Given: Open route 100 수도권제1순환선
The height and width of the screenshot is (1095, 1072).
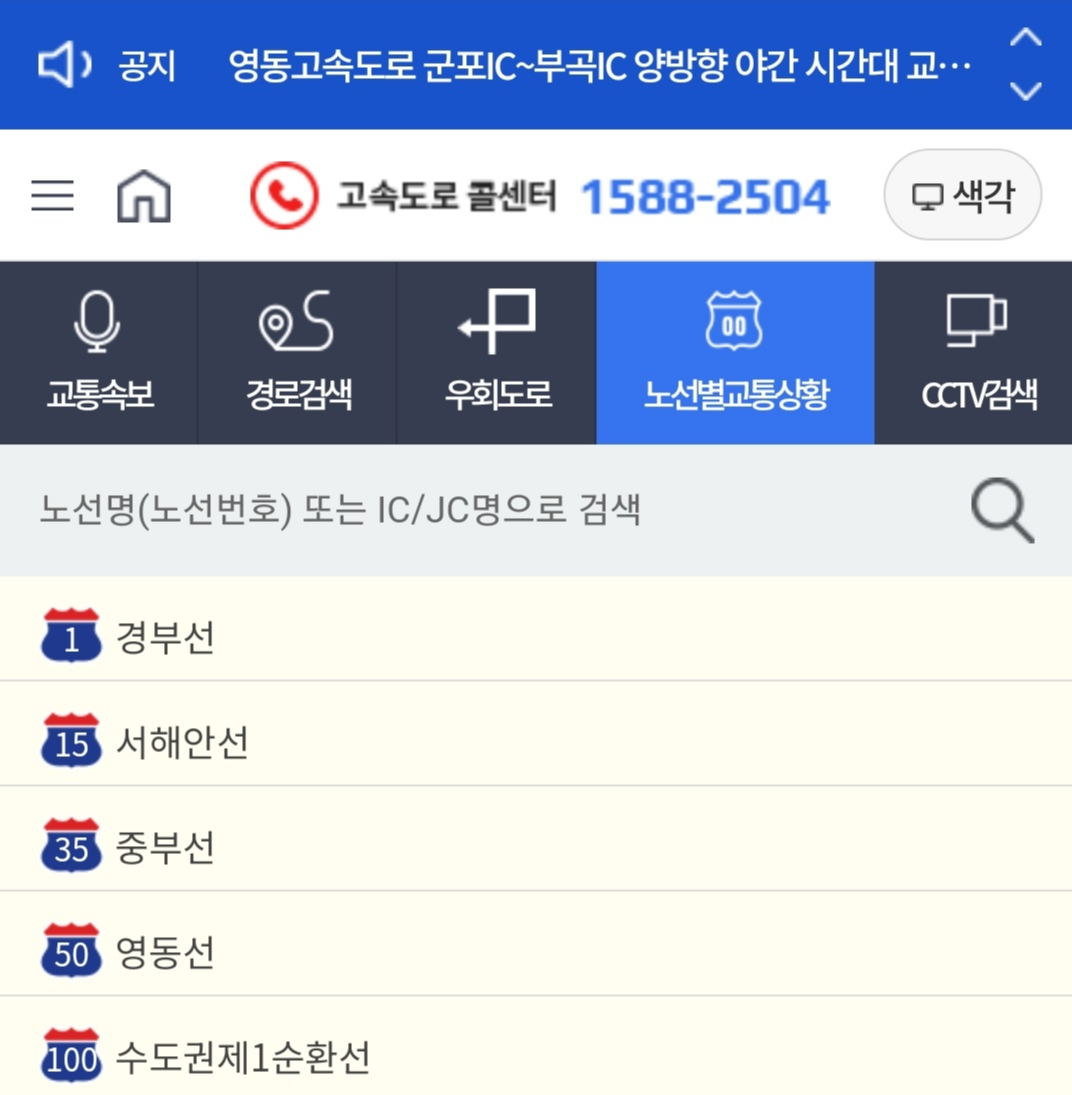Looking at the screenshot, I should tap(536, 1046).
